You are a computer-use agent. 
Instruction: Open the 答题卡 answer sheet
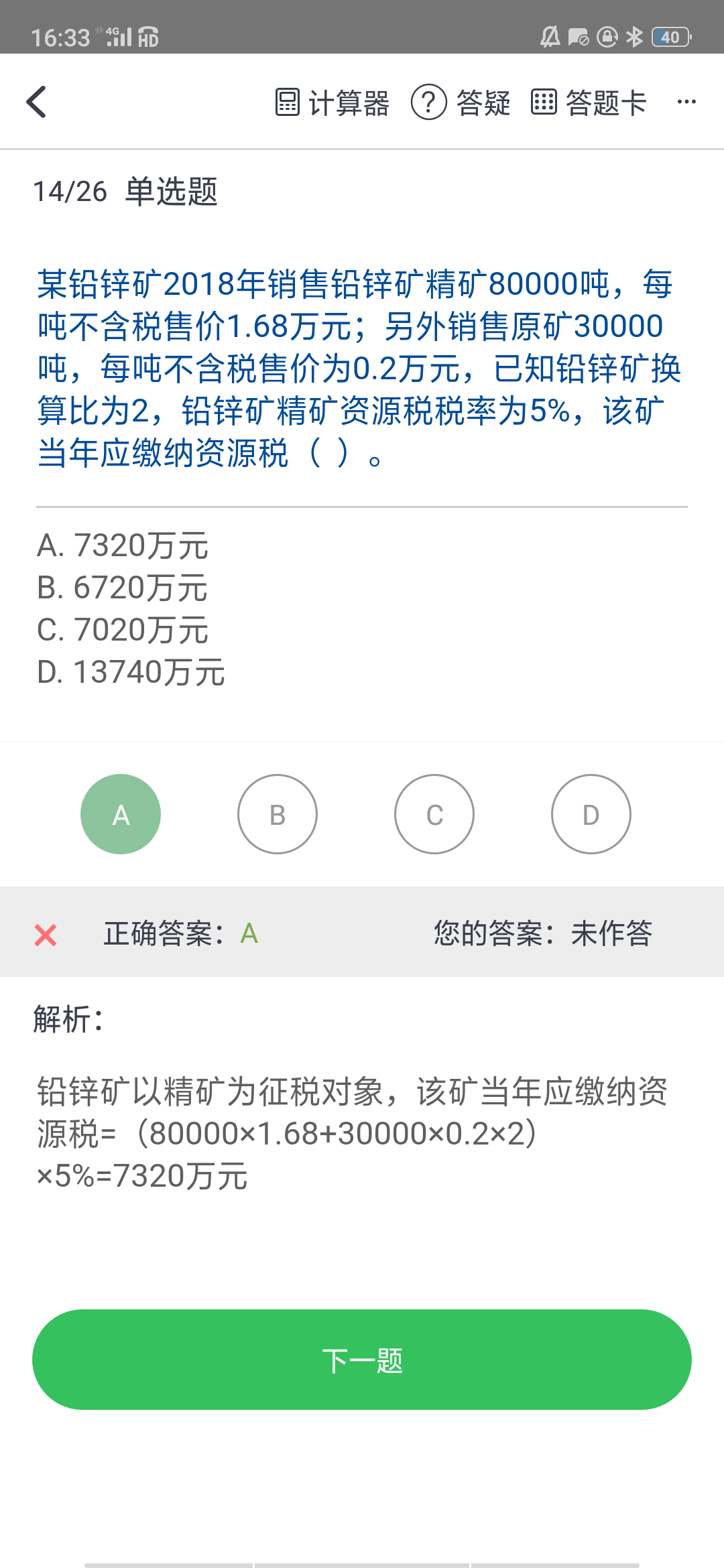coord(589,103)
